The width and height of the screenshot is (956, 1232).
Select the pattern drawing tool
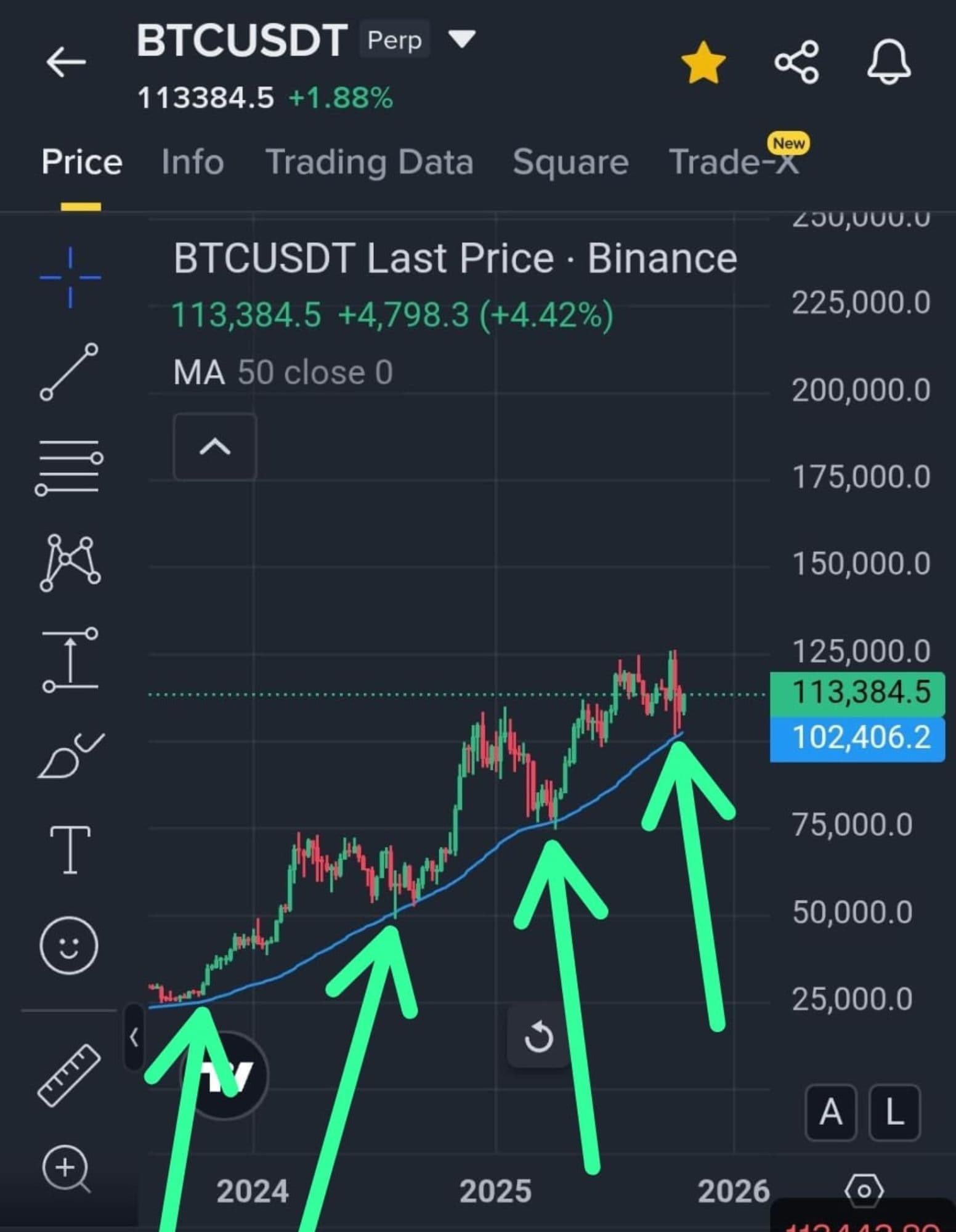tap(70, 562)
